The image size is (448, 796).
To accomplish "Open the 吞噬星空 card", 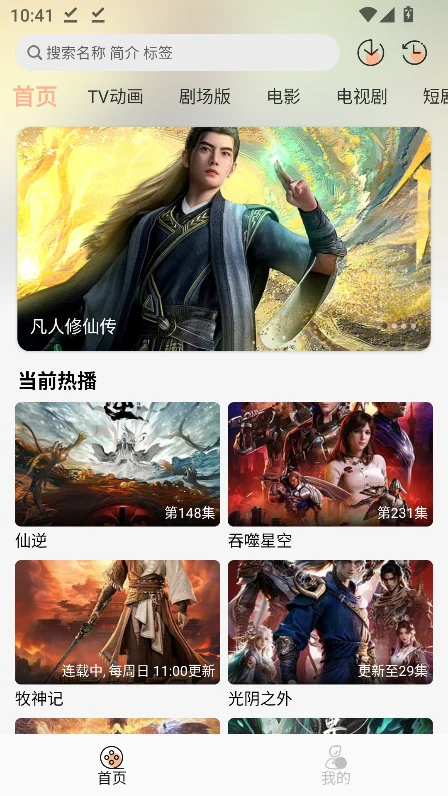I will click(x=330, y=476).
